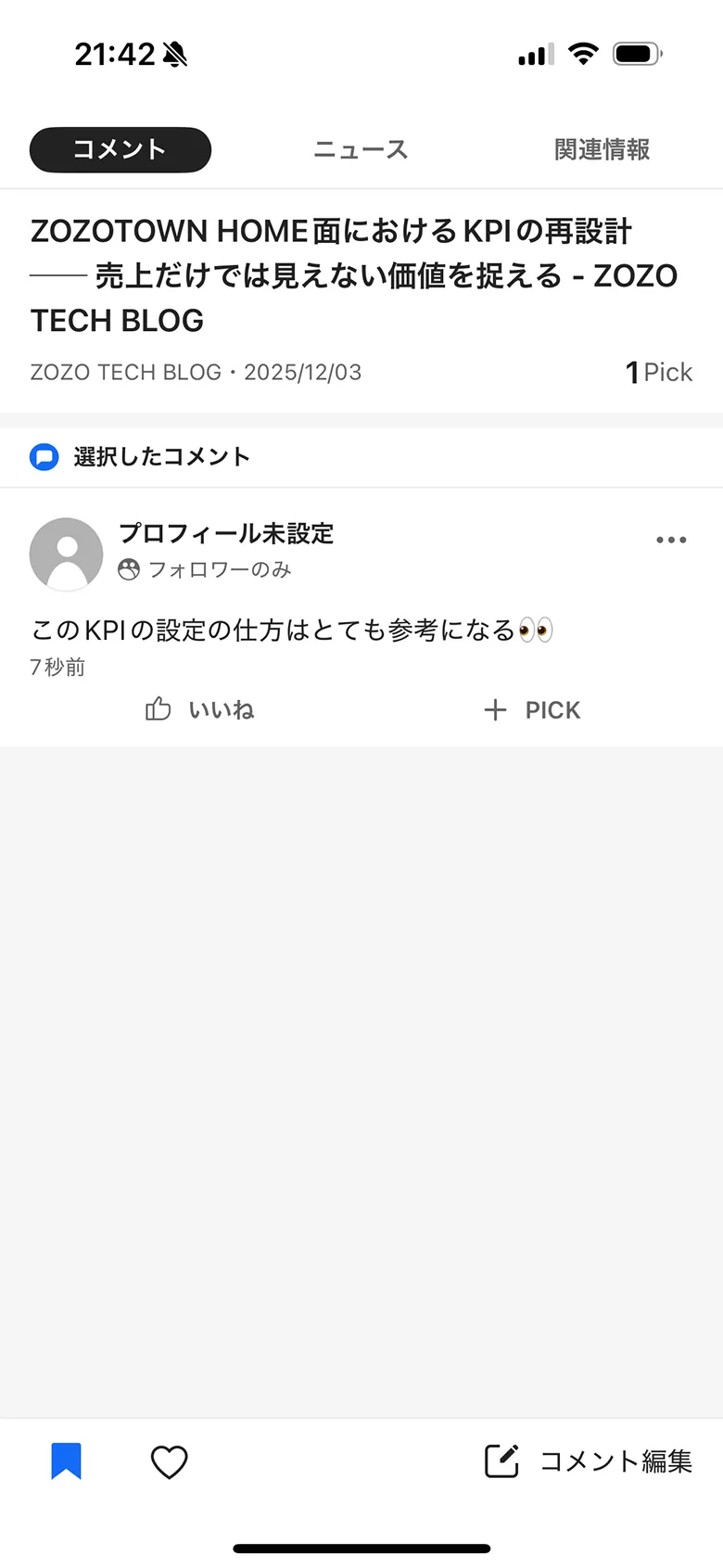The width and height of the screenshot is (723, 1568).
Task: Switch to the ニュース tab
Action: [x=359, y=149]
